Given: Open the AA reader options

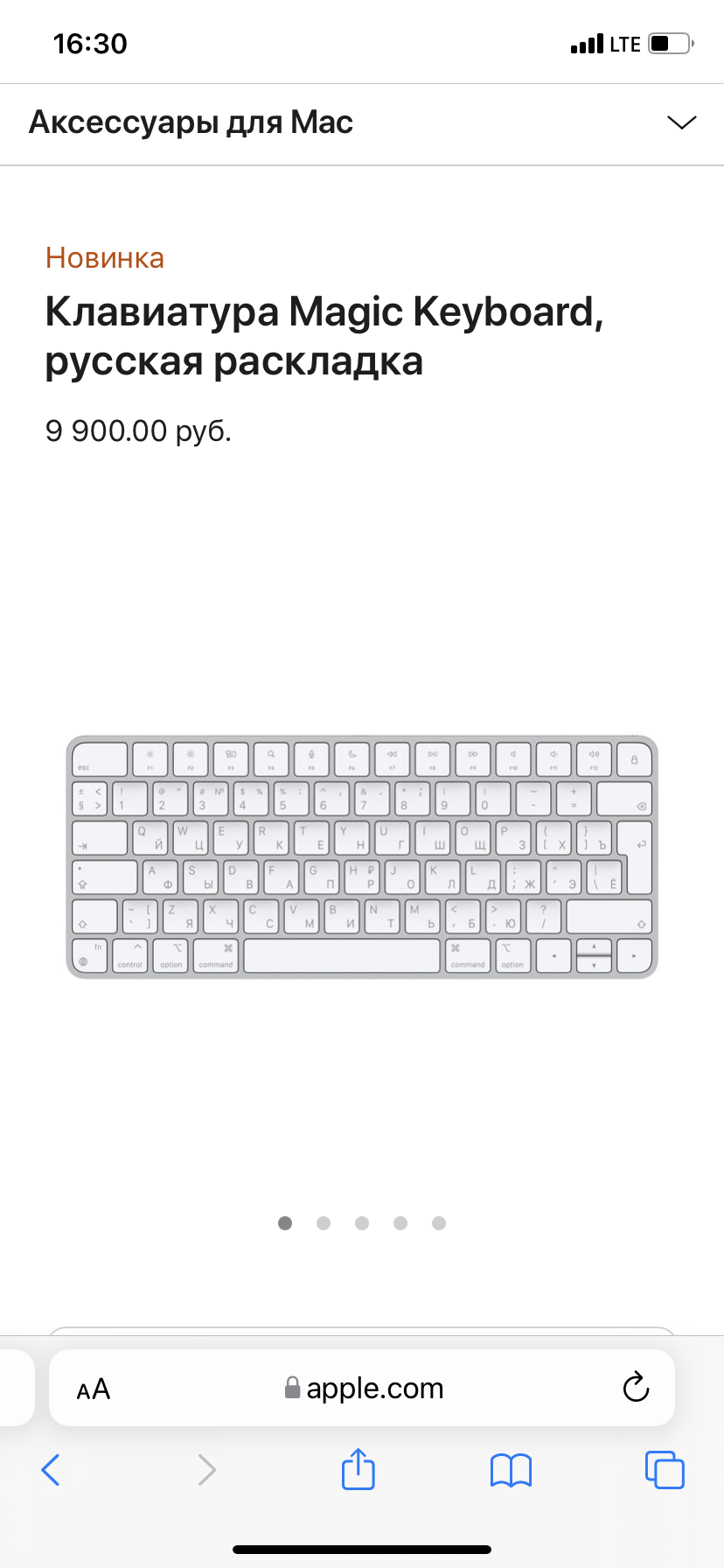Looking at the screenshot, I should (94, 1389).
